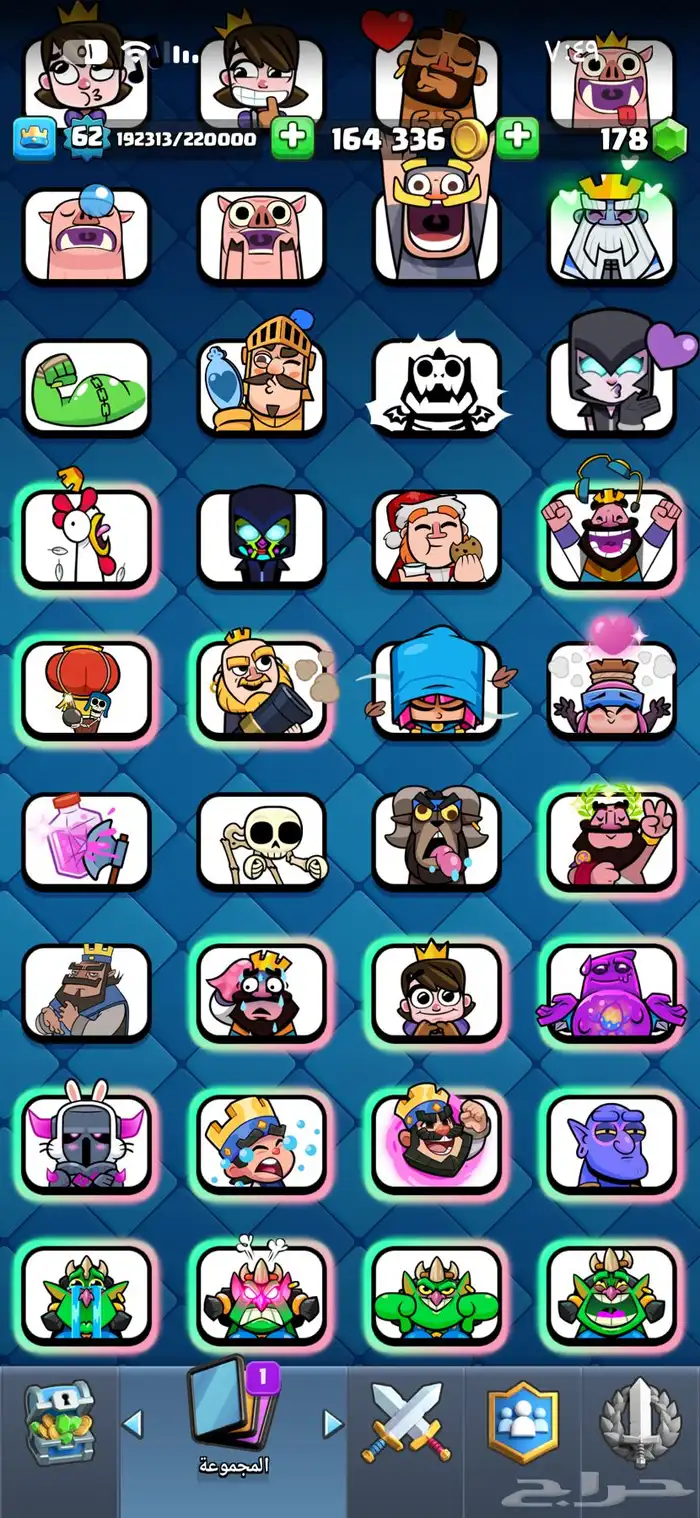The height and width of the screenshot is (1518, 700).
Task: Select the crying goblin emote
Action: pos(86,1294)
